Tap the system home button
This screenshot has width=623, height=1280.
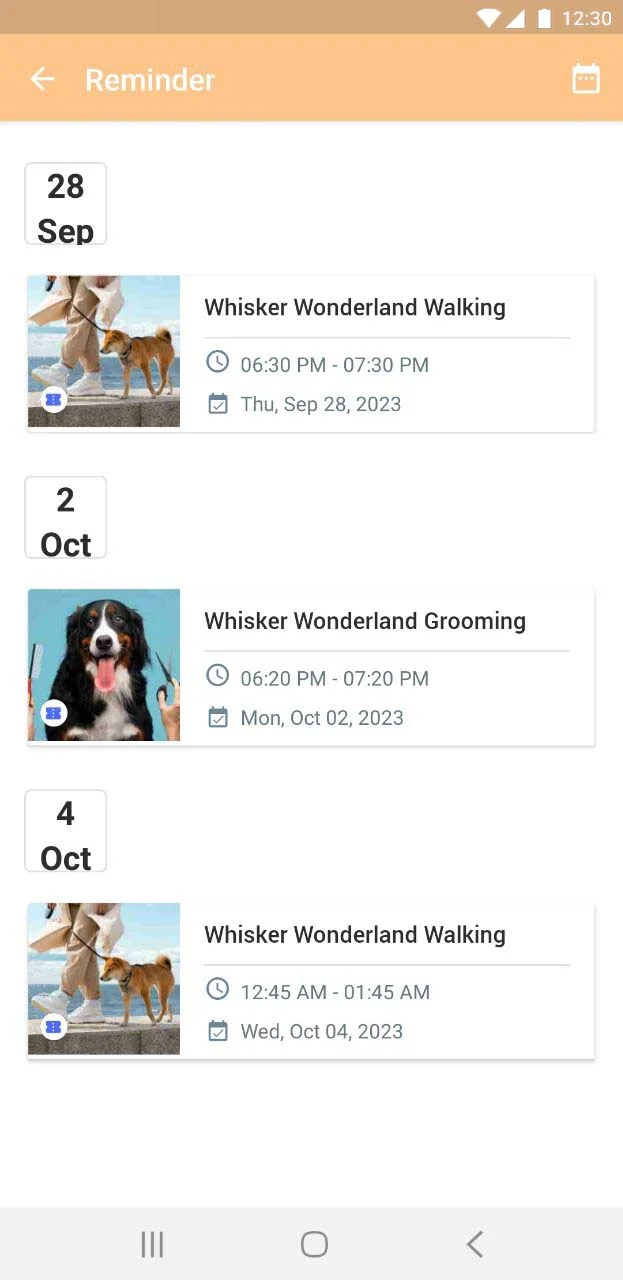tap(314, 1244)
